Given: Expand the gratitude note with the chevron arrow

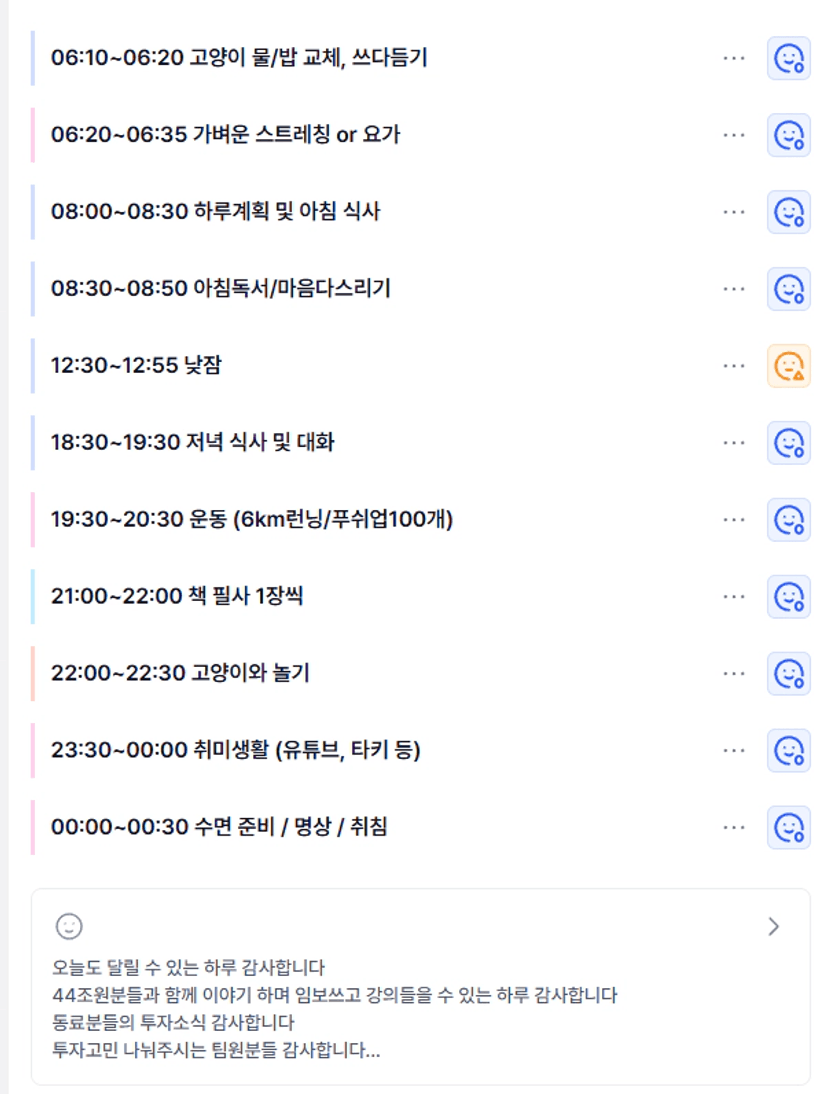Looking at the screenshot, I should point(773,927).
